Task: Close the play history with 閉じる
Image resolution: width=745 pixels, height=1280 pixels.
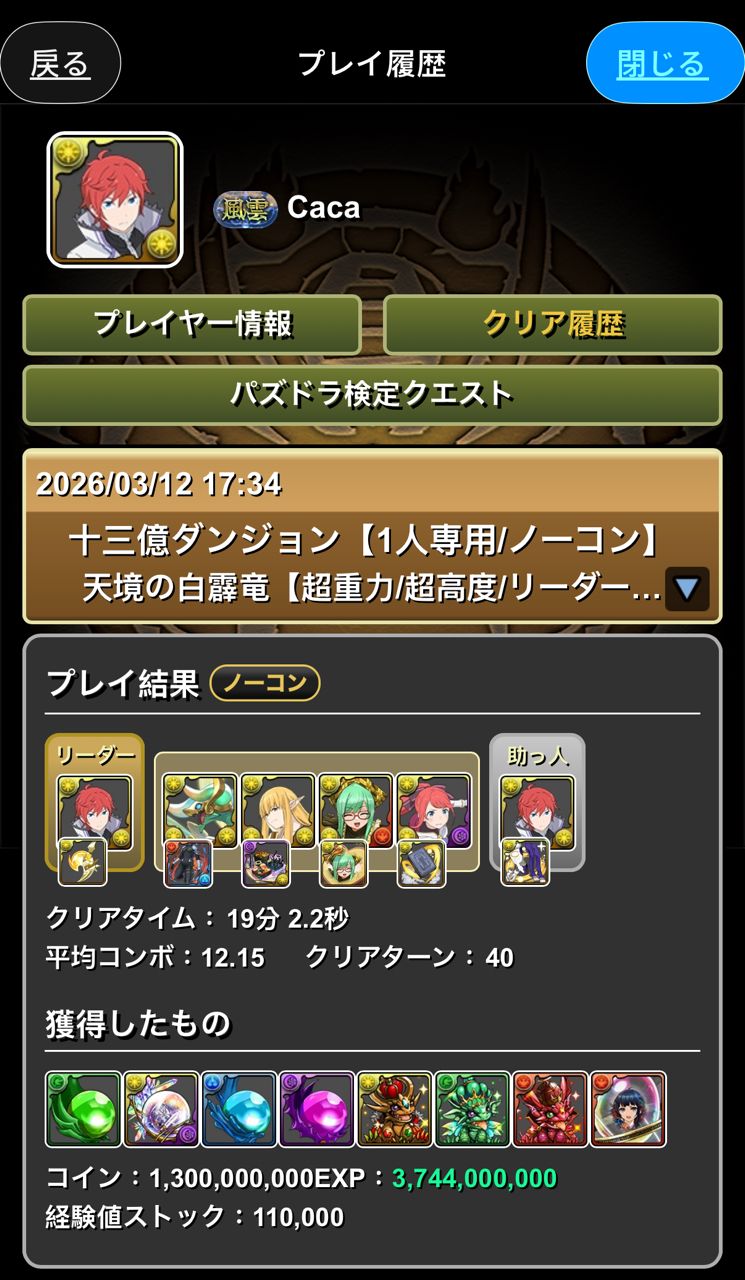Action: click(x=663, y=65)
